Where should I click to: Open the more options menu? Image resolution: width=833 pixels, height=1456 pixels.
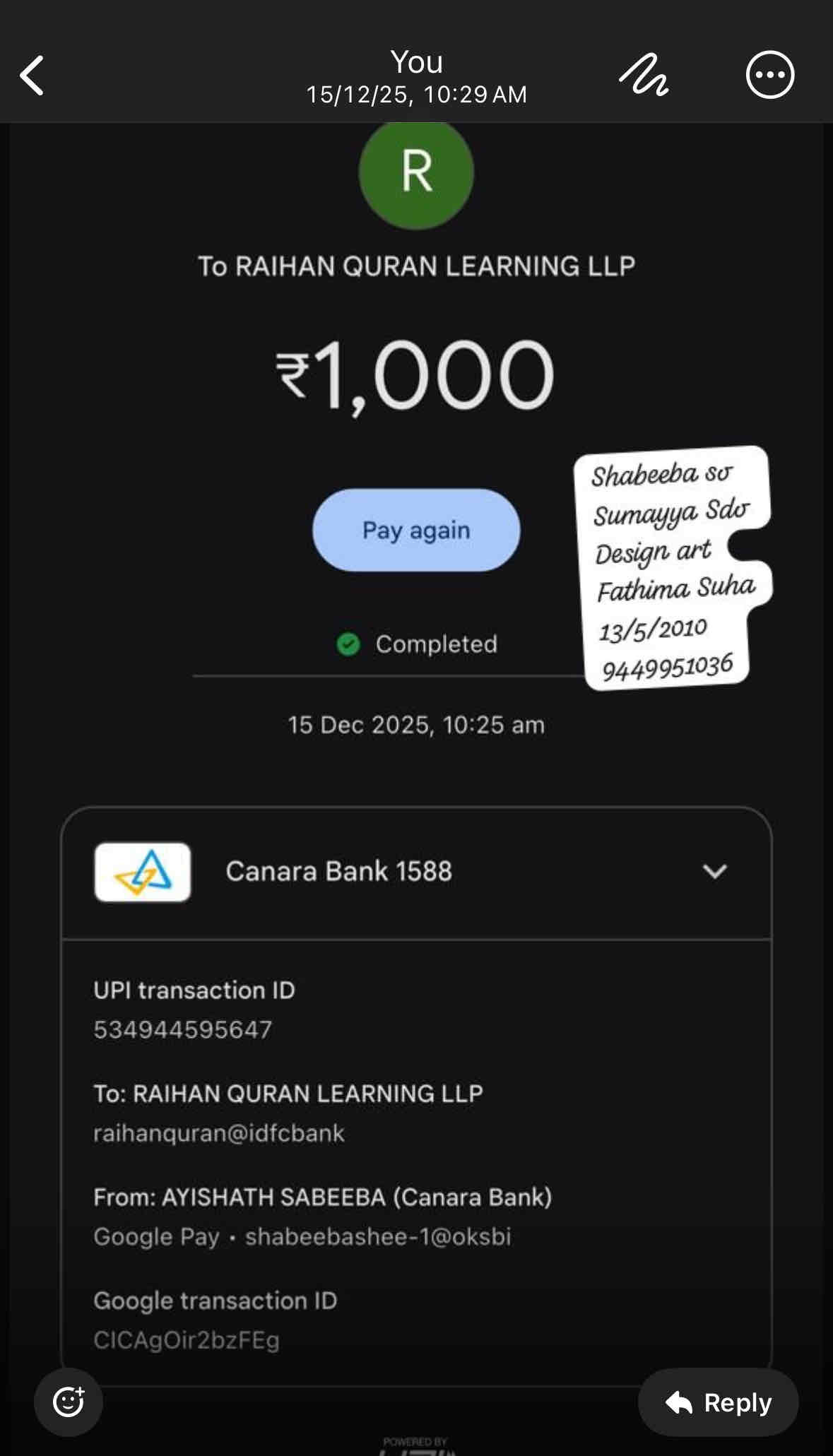(x=769, y=75)
